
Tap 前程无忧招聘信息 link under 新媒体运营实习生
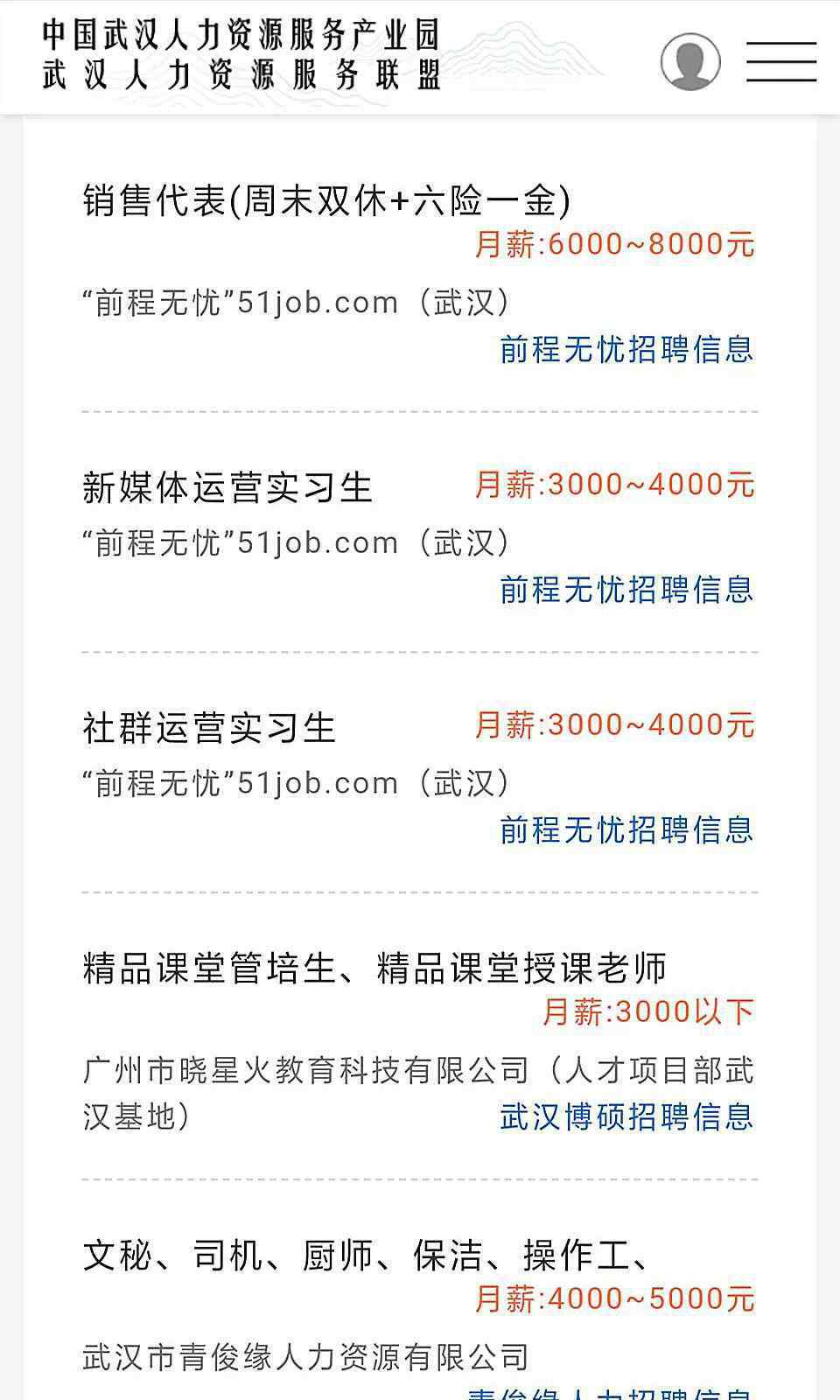(x=626, y=590)
